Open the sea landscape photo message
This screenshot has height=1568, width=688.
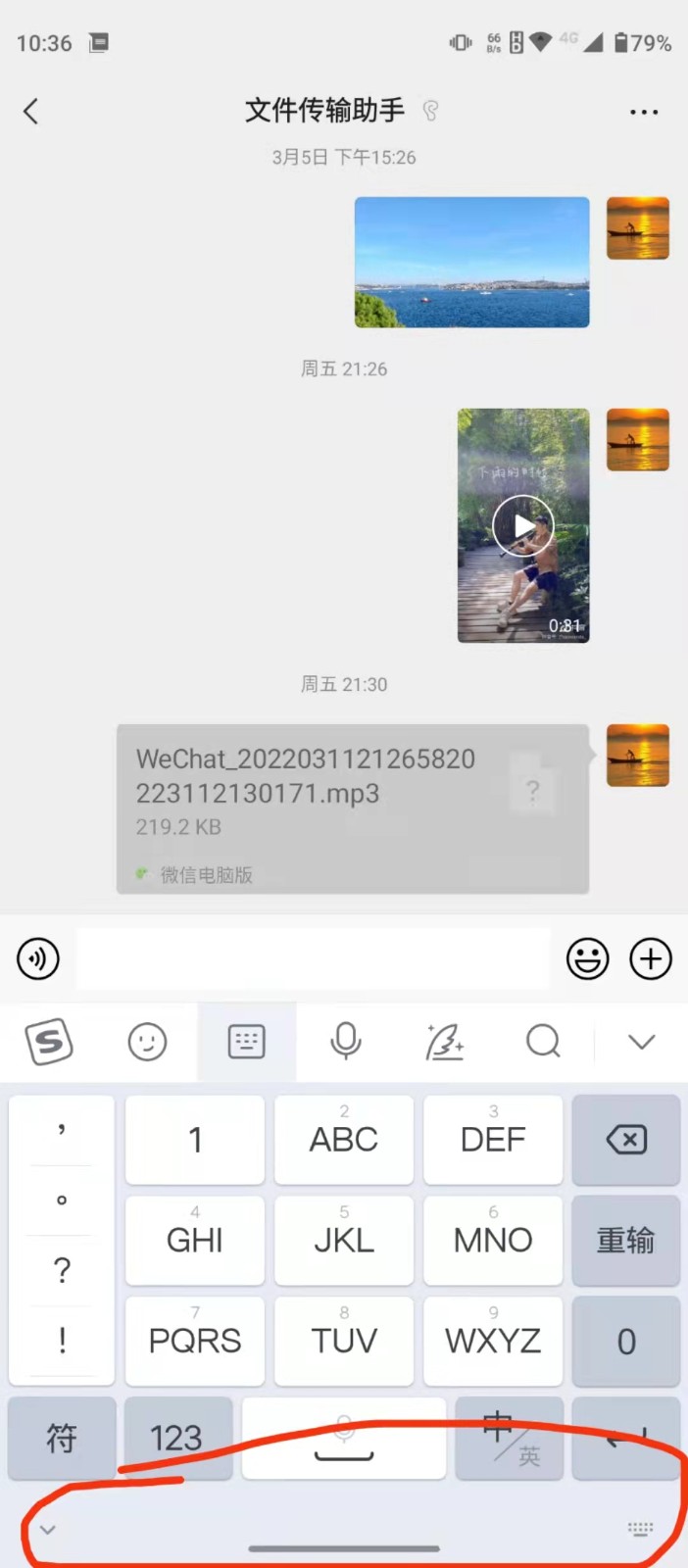click(x=471, y=262)
